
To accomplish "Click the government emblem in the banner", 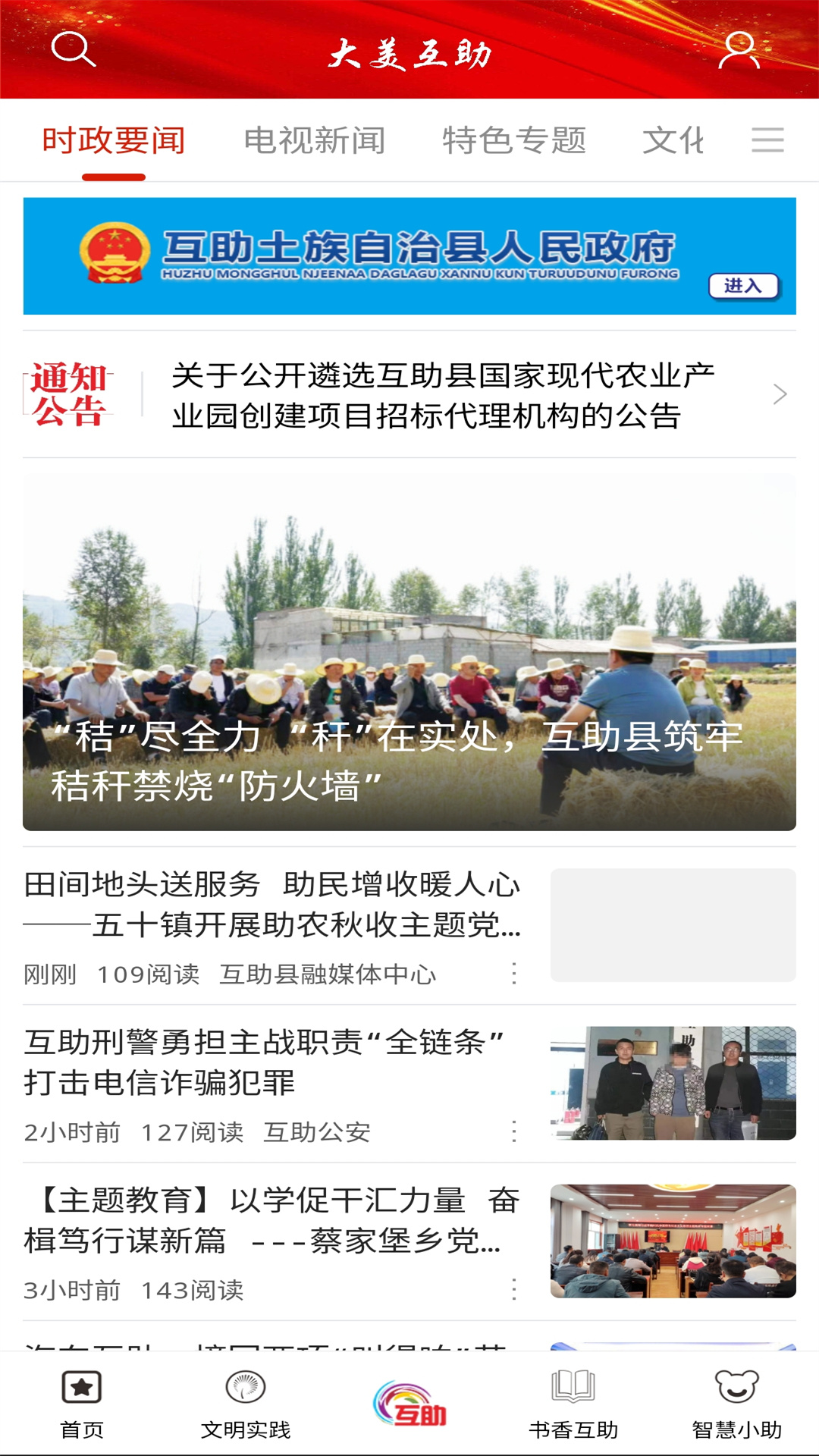I will [x=115, y=250].
